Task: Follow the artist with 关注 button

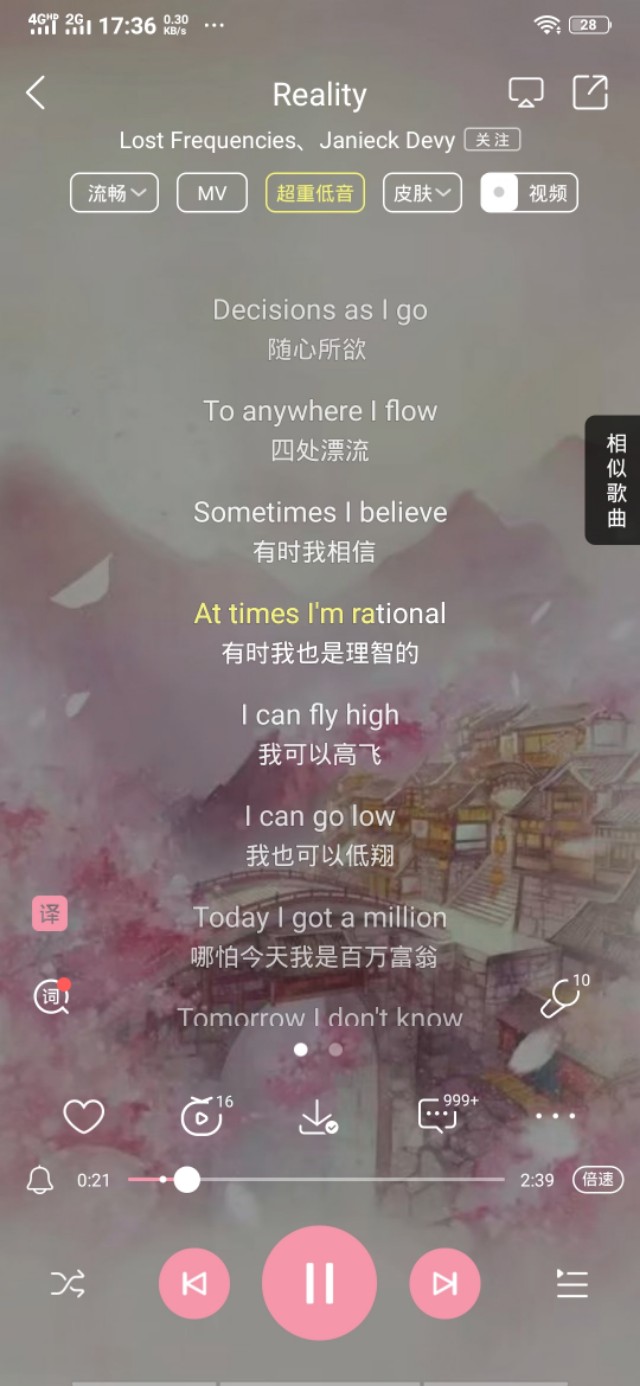Action: pyautogui.click(x=492, y=141)
